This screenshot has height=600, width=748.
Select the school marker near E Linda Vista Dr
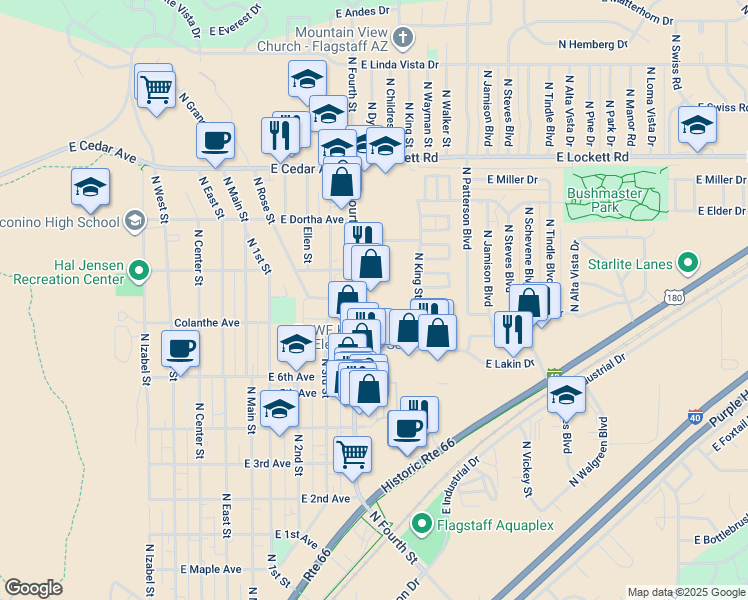(x=308, y=79)
